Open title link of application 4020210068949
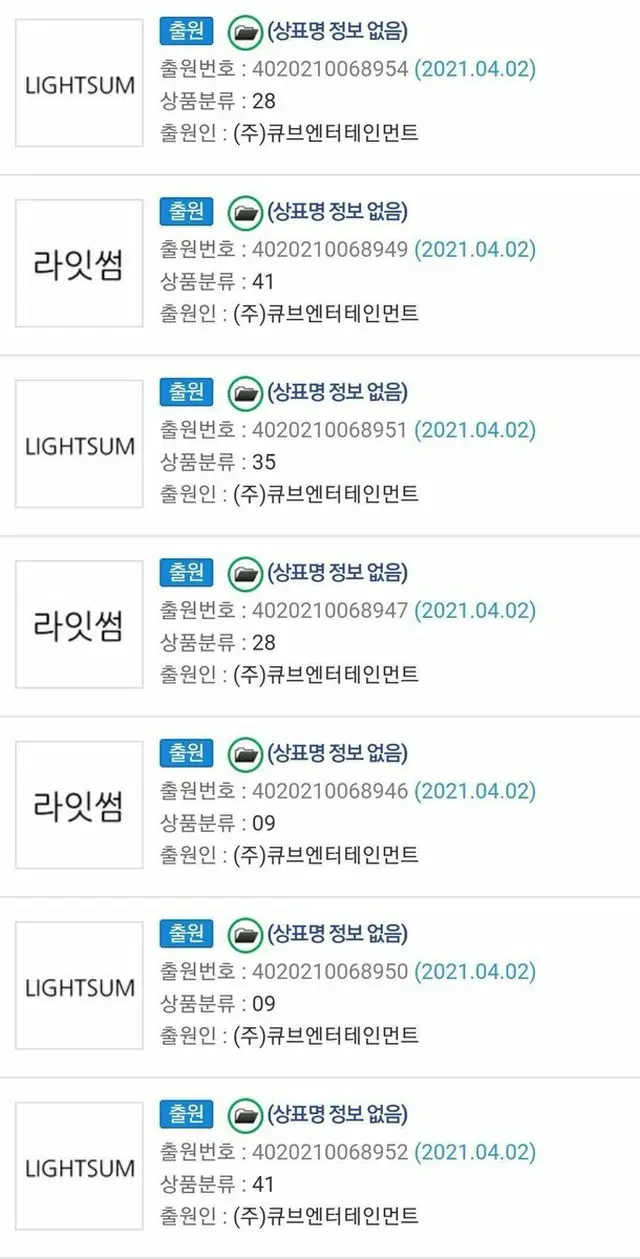Image resolution: width=640 pixels, height=1259 pixels. (337, 212)
